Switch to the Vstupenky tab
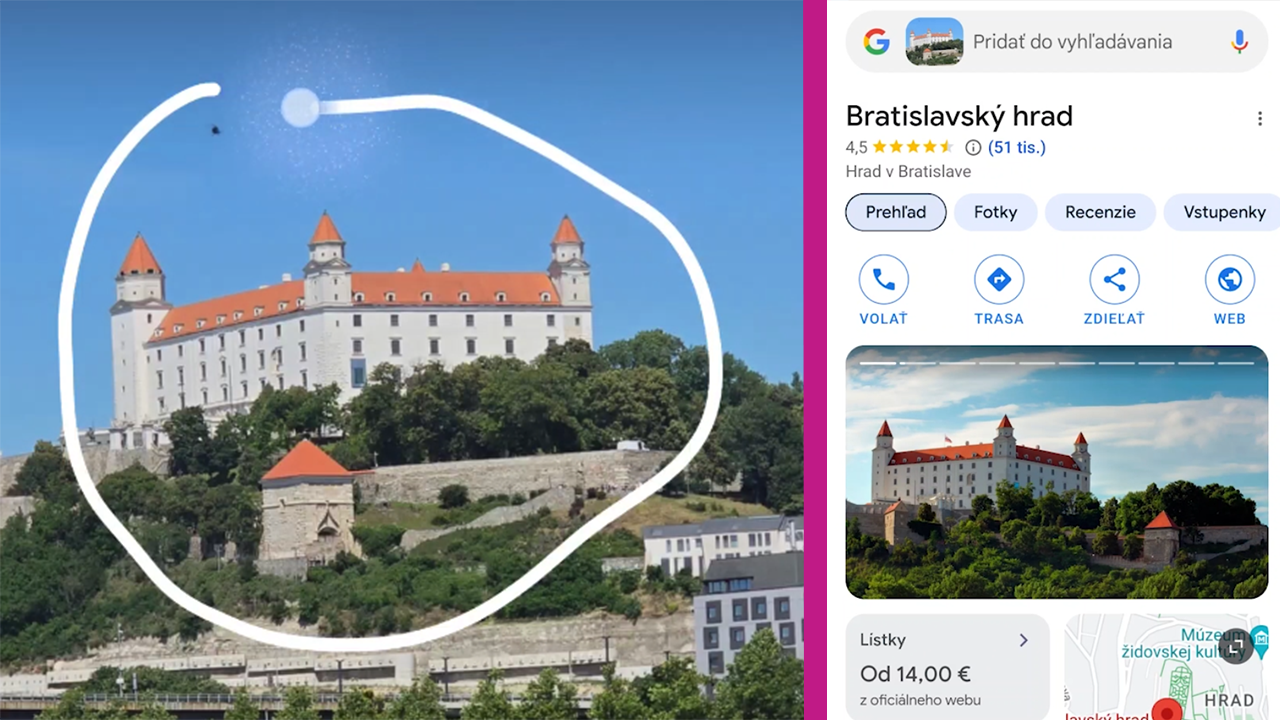The width and height of the screenshot is (1280, 720). pyautogui.click(x=1223, y=212)
